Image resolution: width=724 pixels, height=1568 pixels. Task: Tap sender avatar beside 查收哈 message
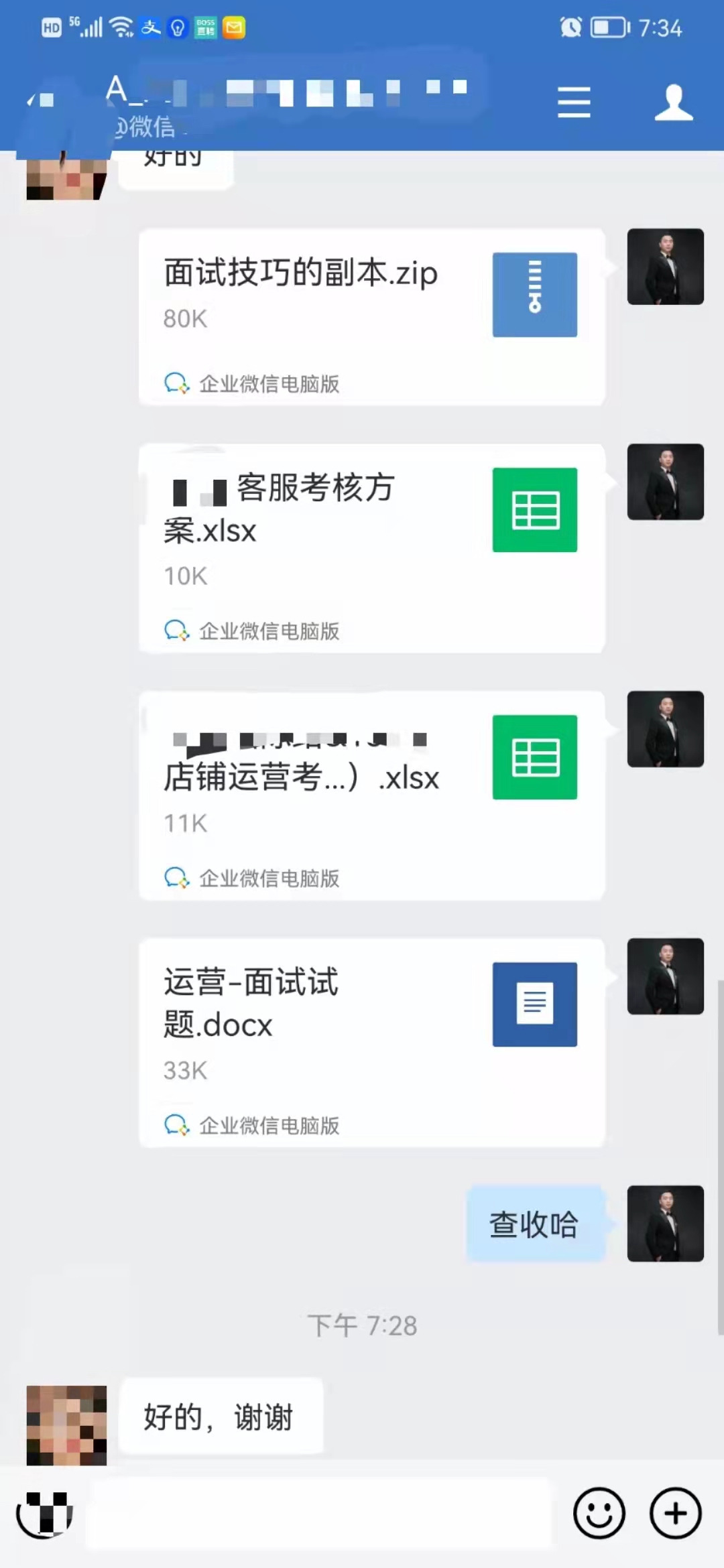tap(665, 1223)
